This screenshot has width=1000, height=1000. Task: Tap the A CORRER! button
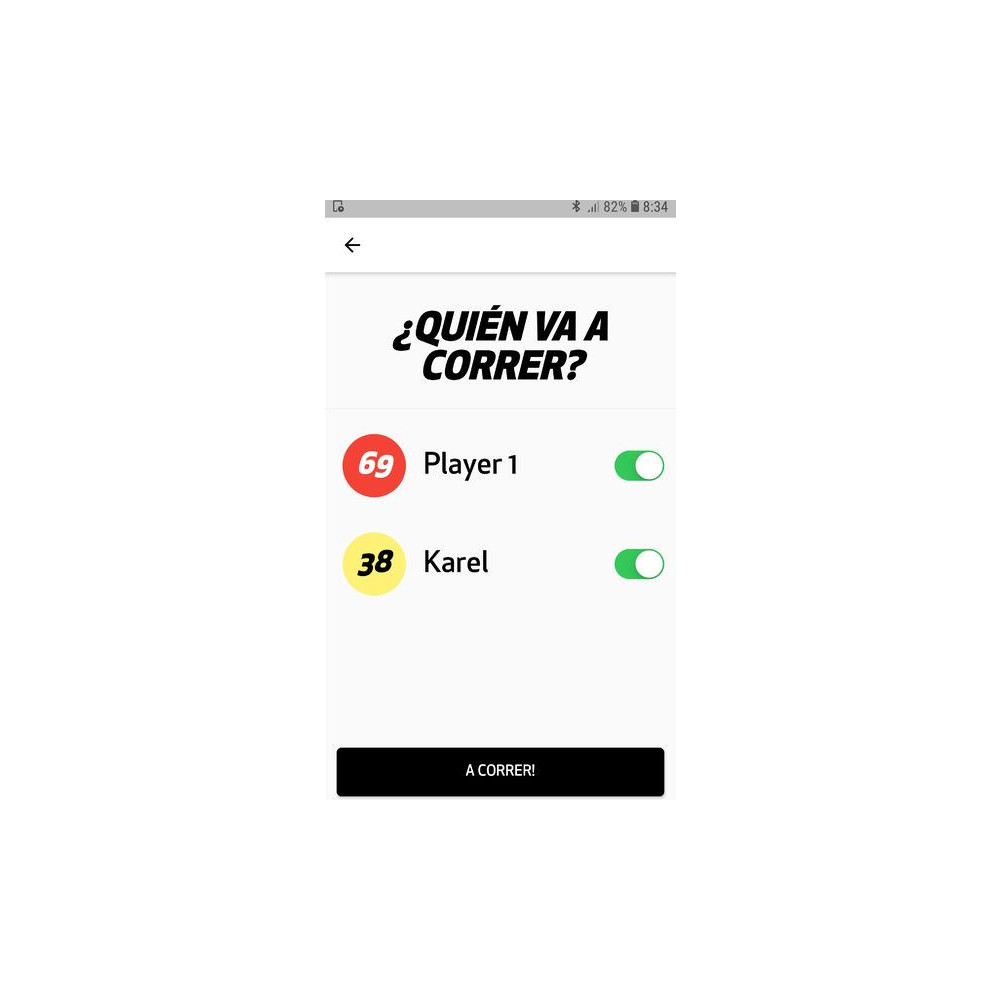click(500, 771)
